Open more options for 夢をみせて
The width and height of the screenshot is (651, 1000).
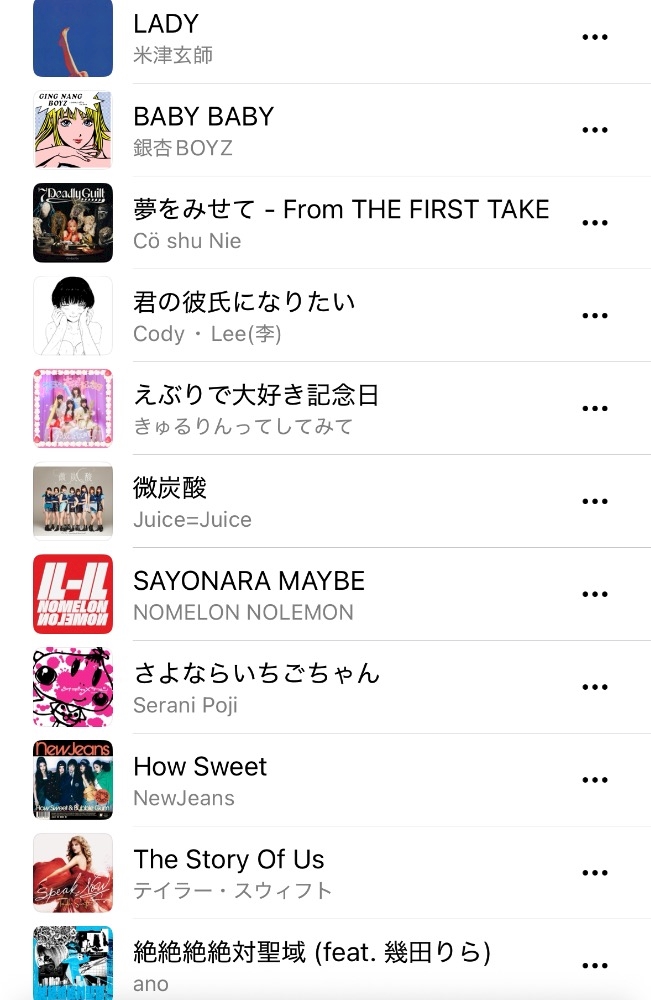pyautogui.click(x=594, y=223)
